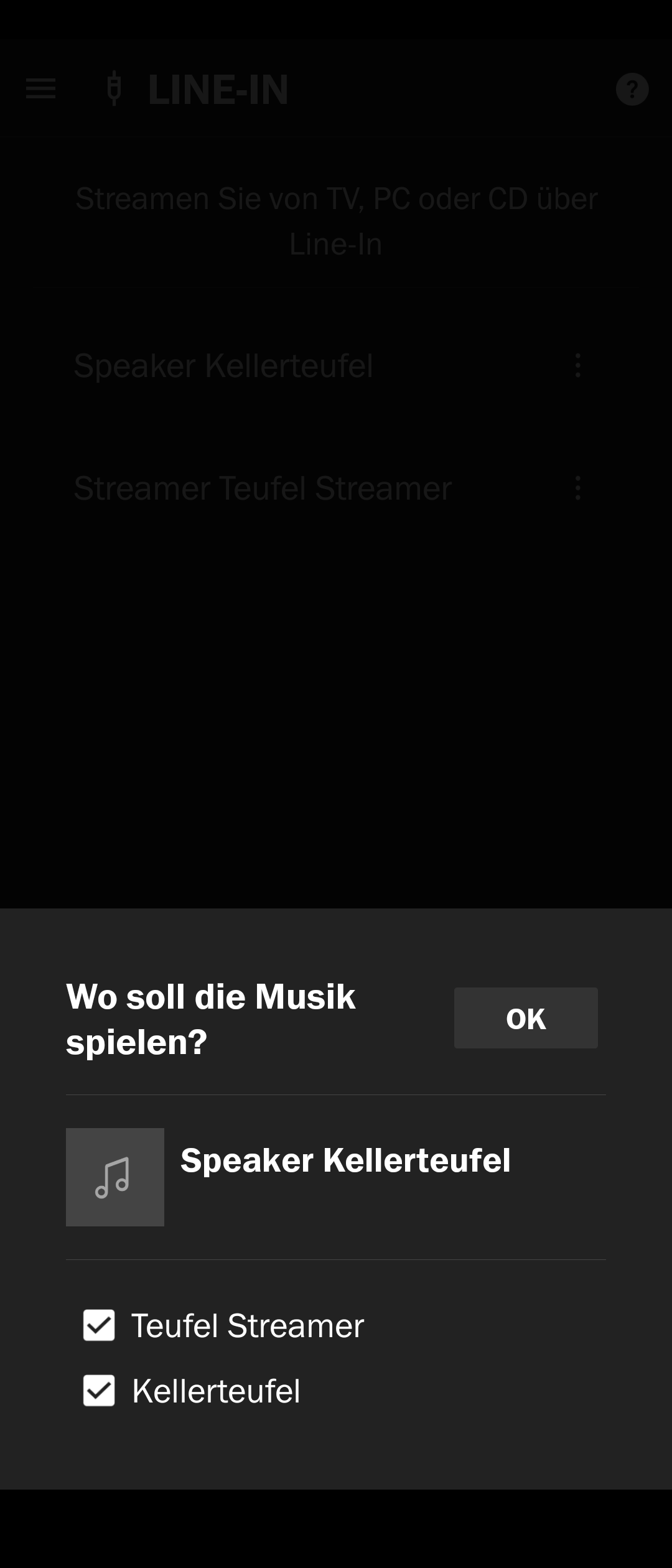Confirm the speaker selection with OK
Viewport: 672px width, 1568px height.
point(526,1018)
